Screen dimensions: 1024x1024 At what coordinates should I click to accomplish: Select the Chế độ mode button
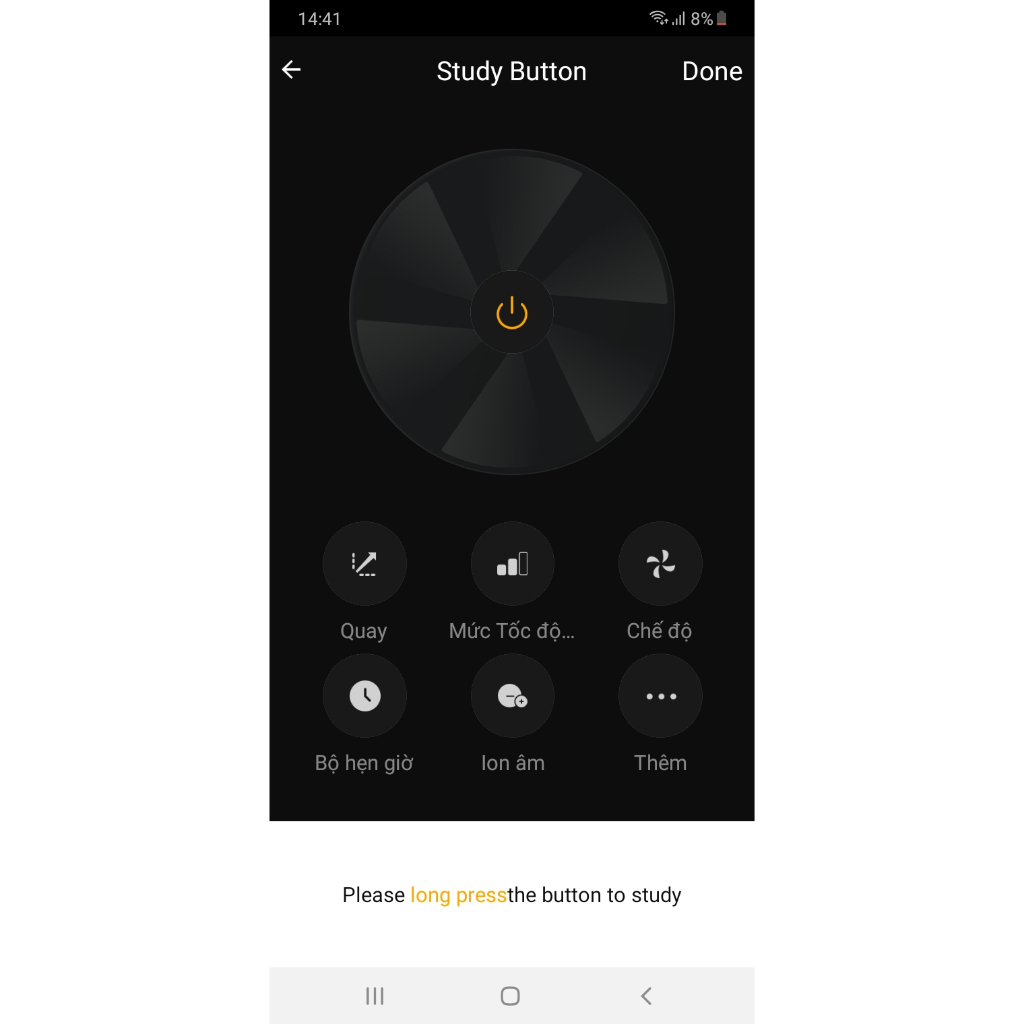(660, 564)
